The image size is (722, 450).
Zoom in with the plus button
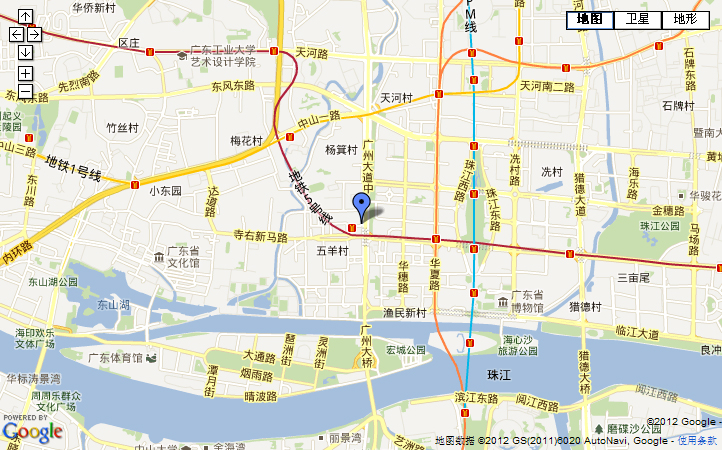pos(25,73)
